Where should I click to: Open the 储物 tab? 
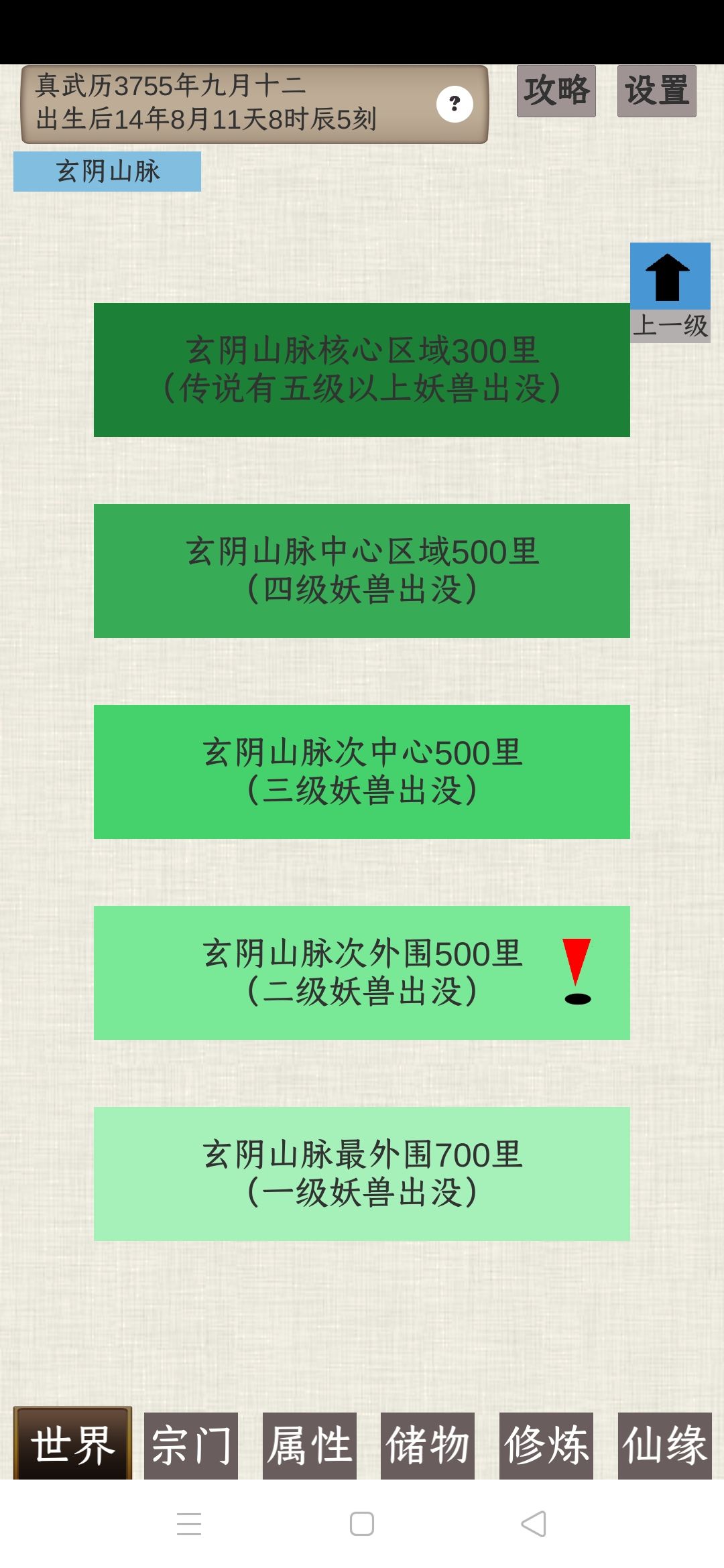click(428, 1445)
